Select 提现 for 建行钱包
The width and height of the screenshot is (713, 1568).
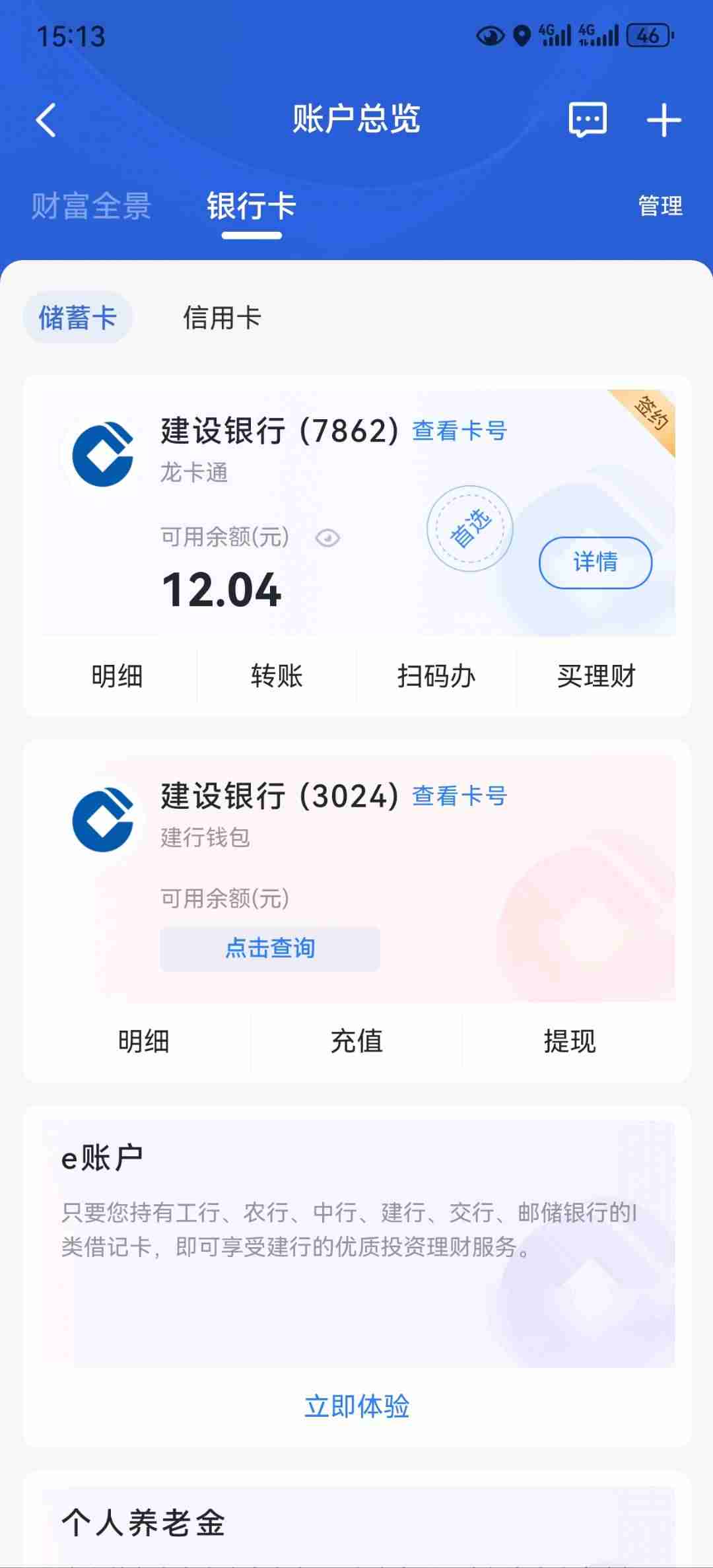(569, 1042)
